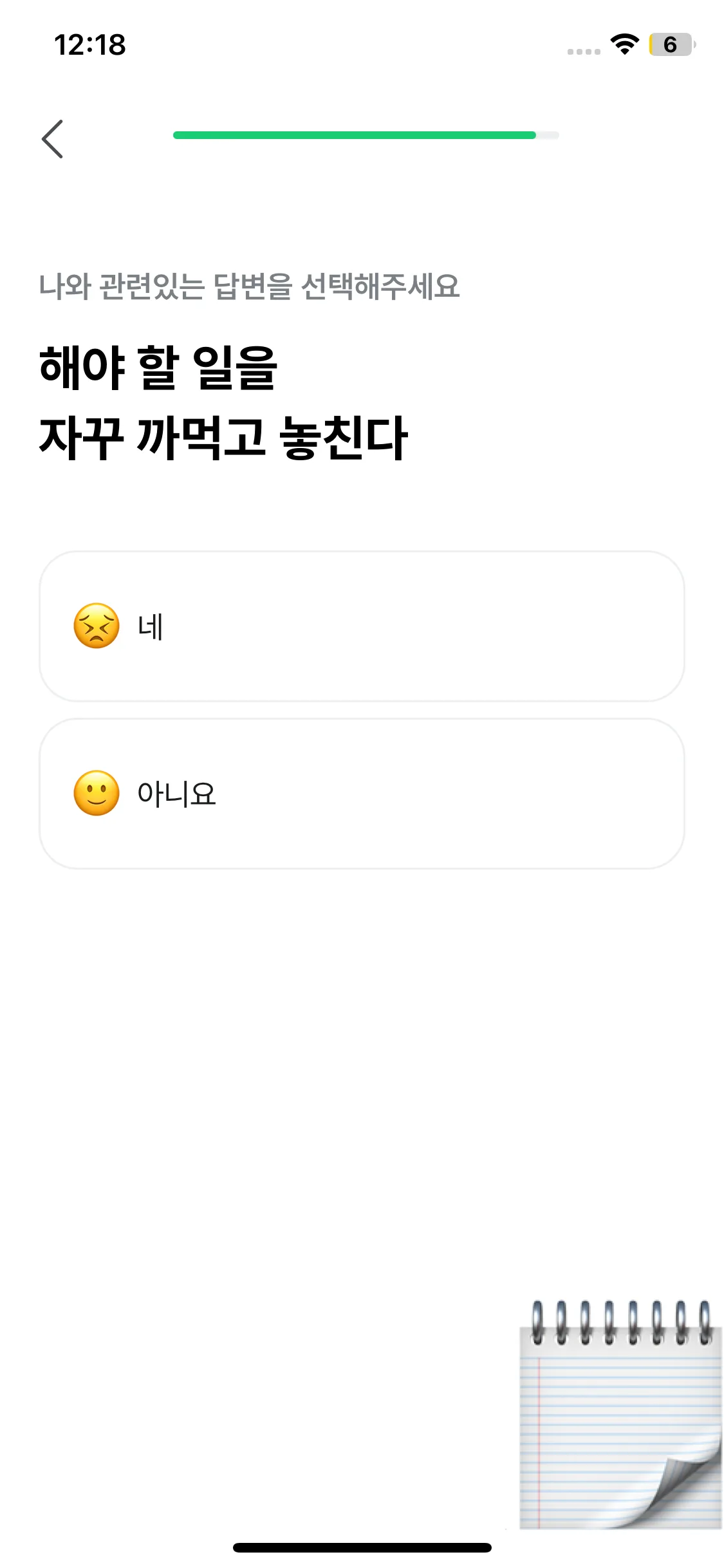Choose the 아니요 answer option

(361, 793)
